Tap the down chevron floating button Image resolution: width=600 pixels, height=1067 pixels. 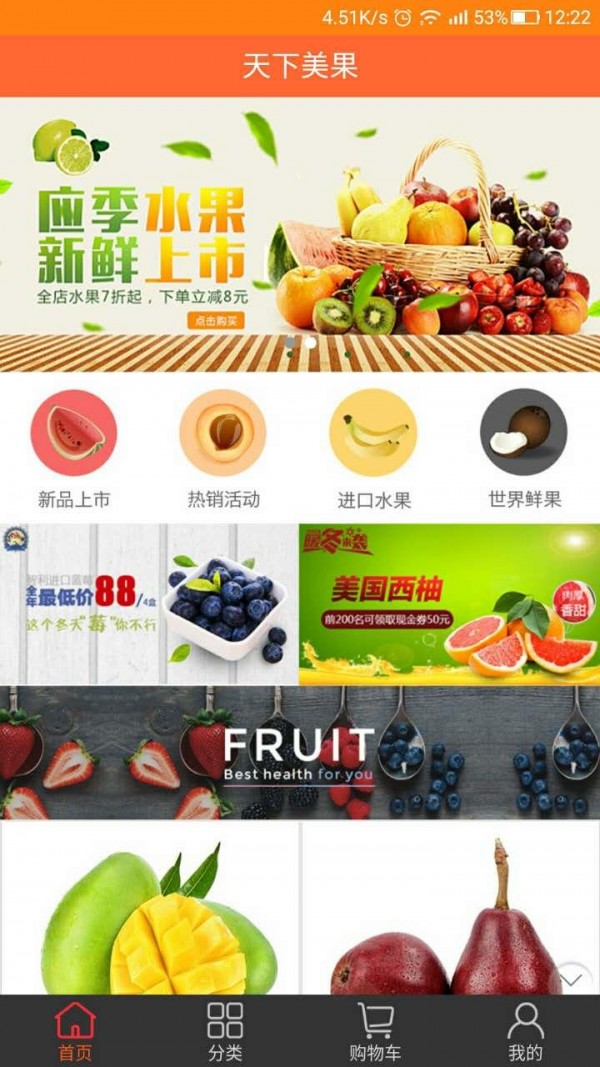click(572, 979)
